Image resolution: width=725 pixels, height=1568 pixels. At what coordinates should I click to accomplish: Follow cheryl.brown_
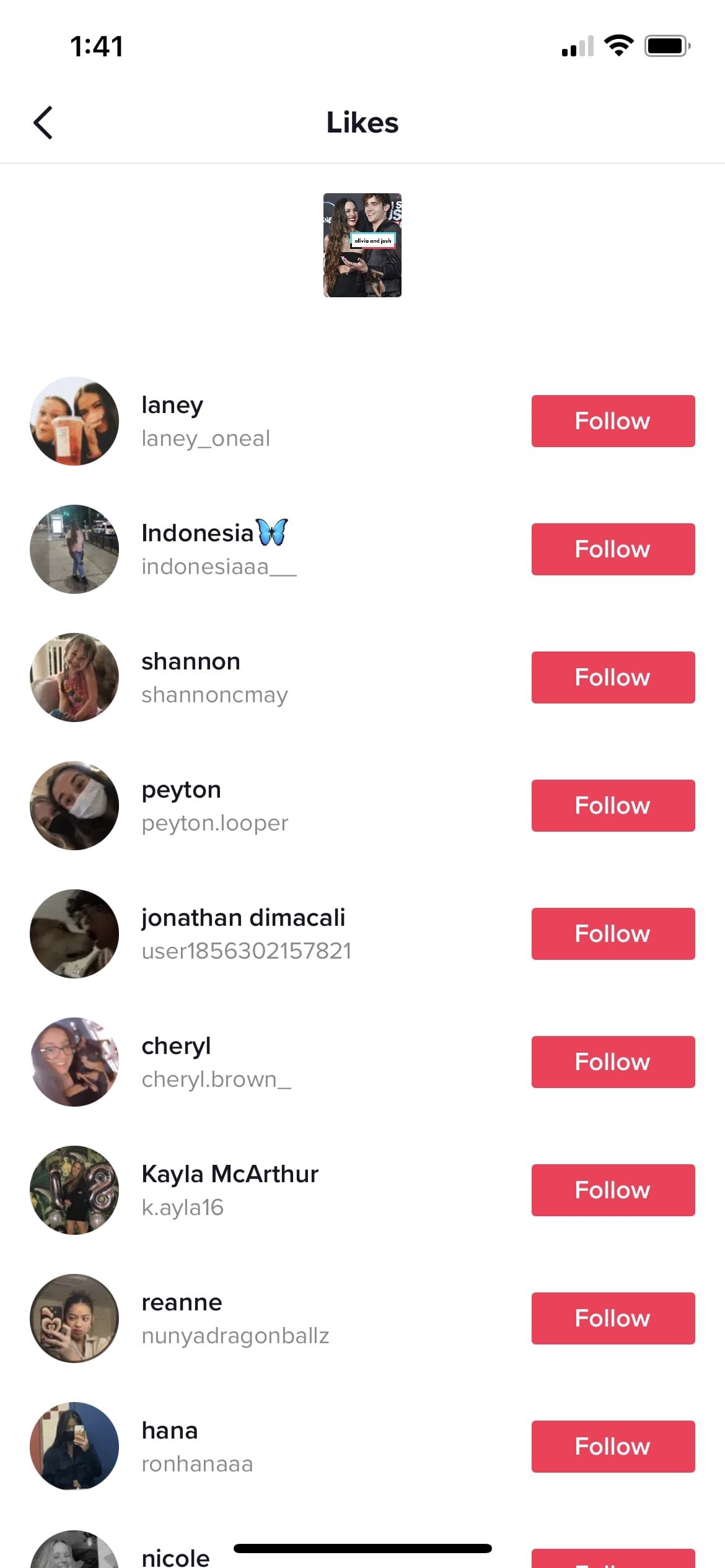612,1062
